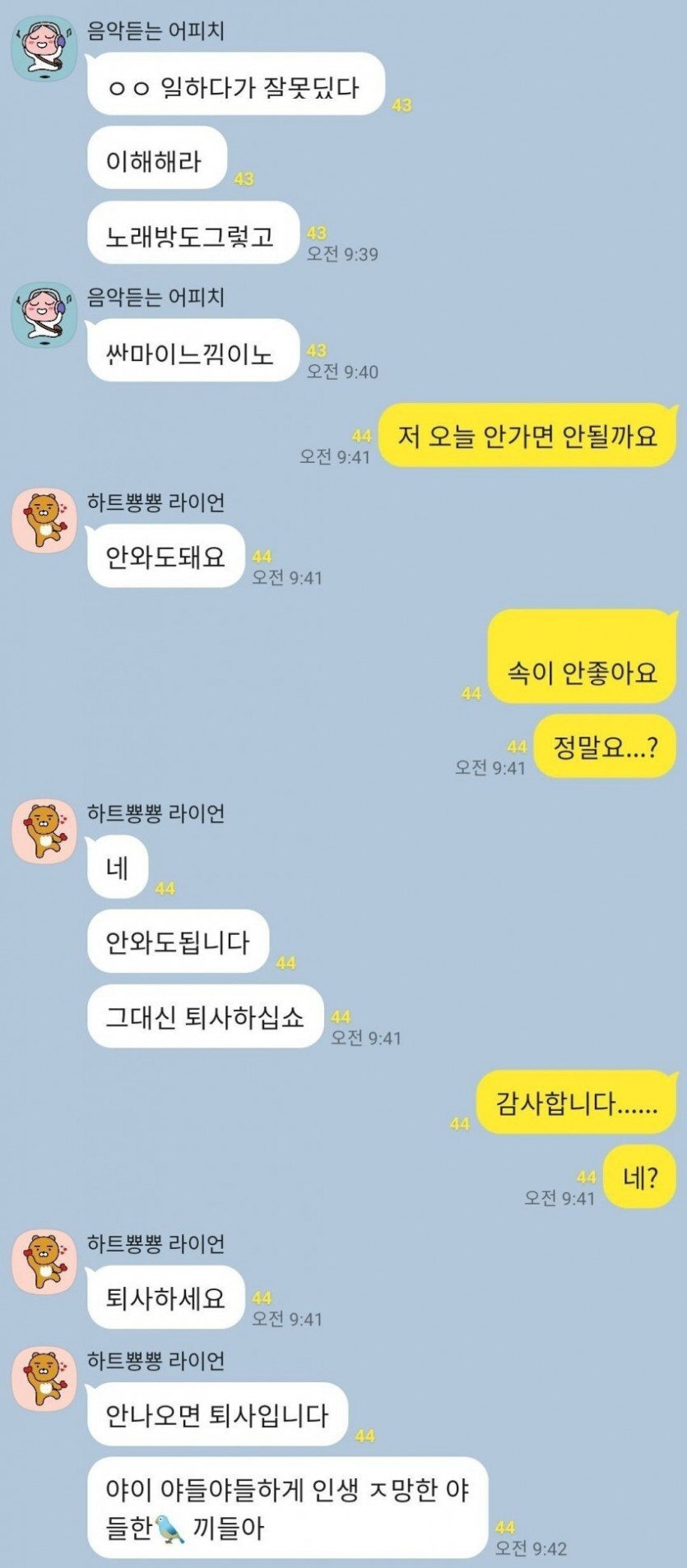Open 음악듣는 어피치 profile beside '일하다가 잘못됐다' message

(44, 49)
